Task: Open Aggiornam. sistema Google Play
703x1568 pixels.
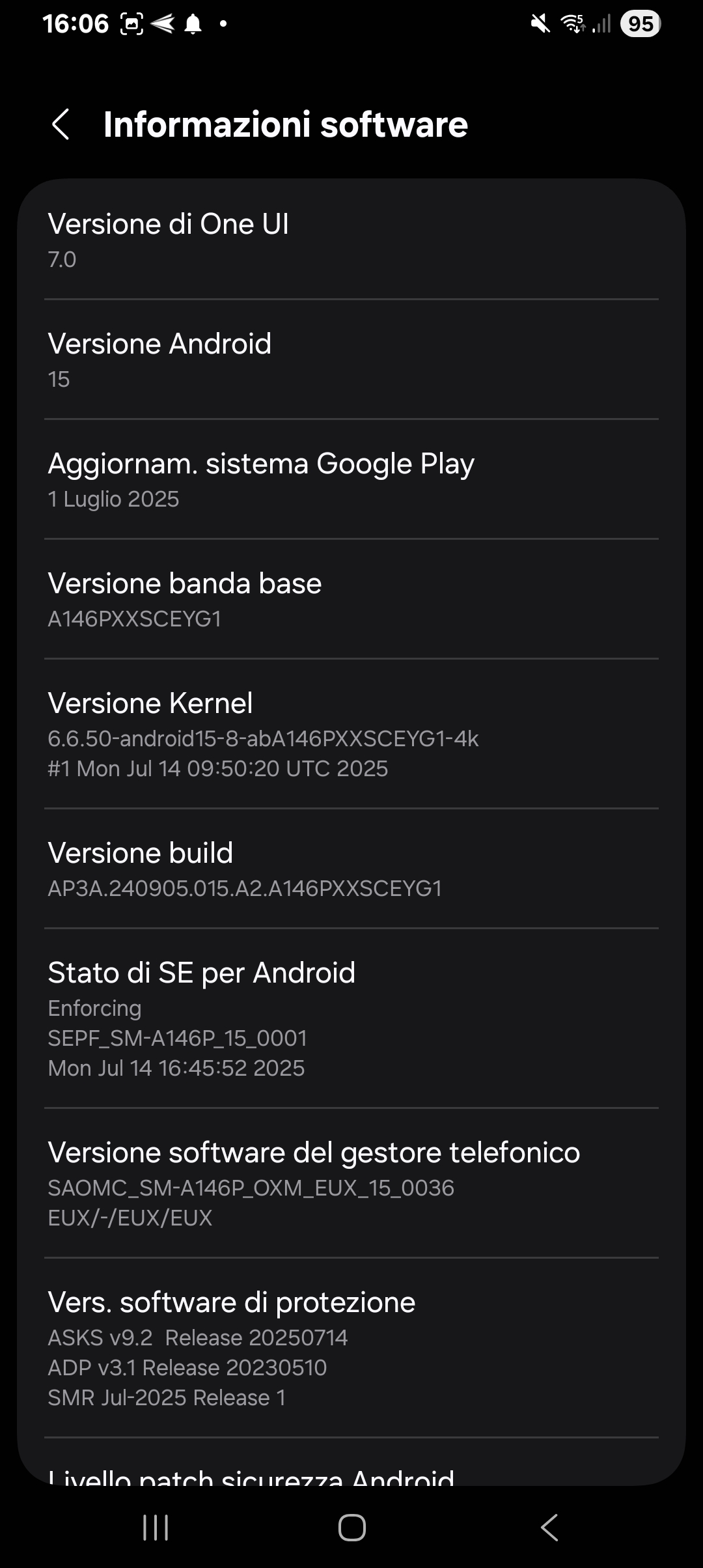Action: click(x=351, y=479)
